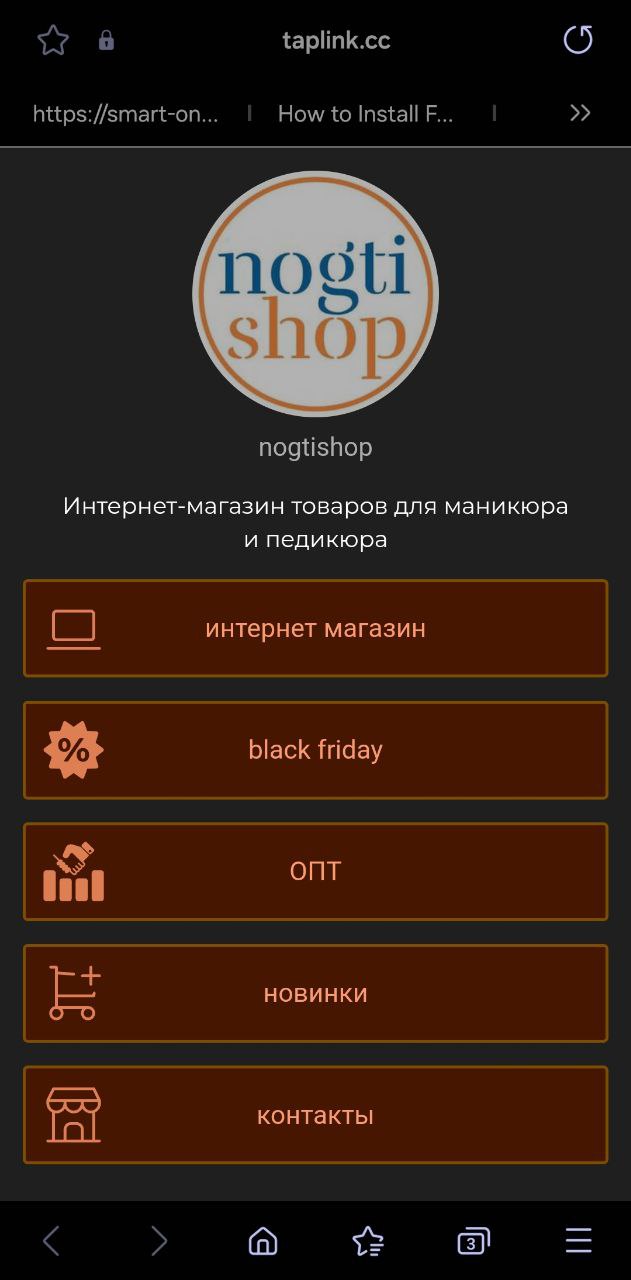Open the black friday deals
The width and height of the screenshot is (631, 1280).
pos(315,750)
